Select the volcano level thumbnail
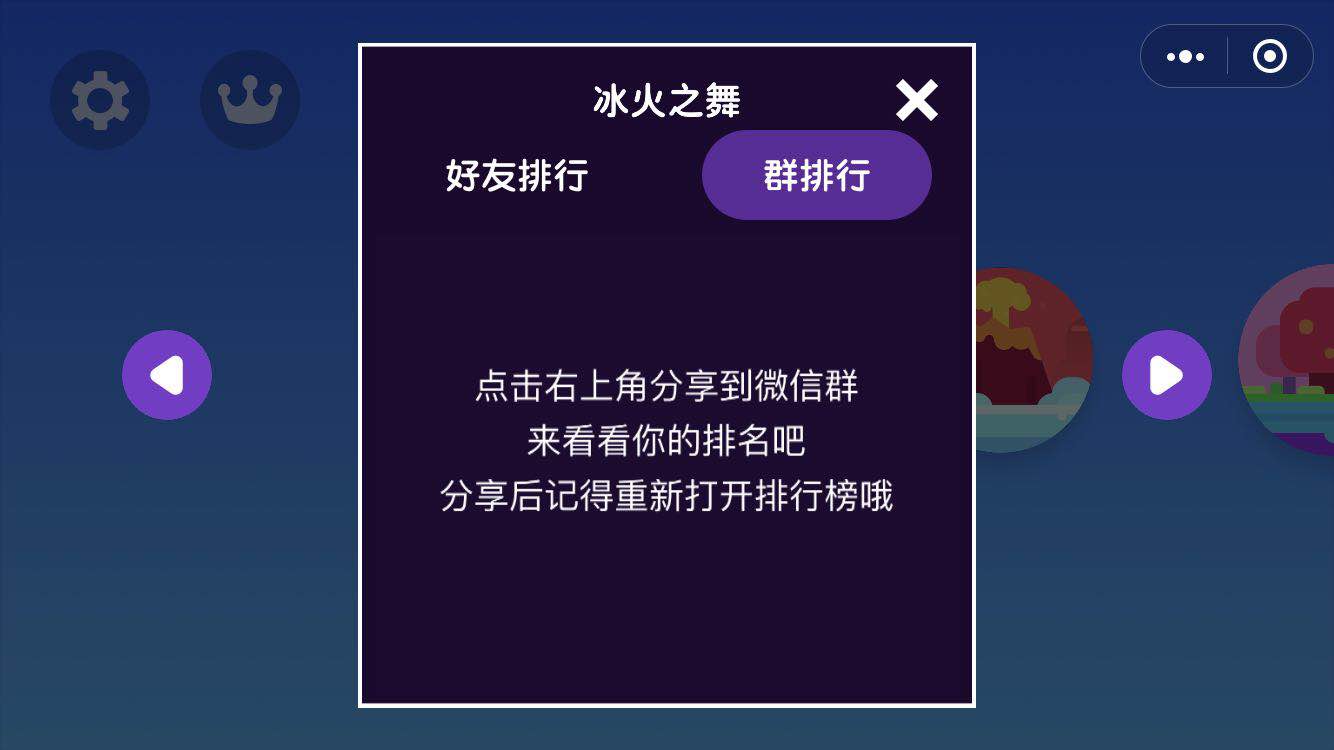The image size is (1334, 750). click(1030, 360)
